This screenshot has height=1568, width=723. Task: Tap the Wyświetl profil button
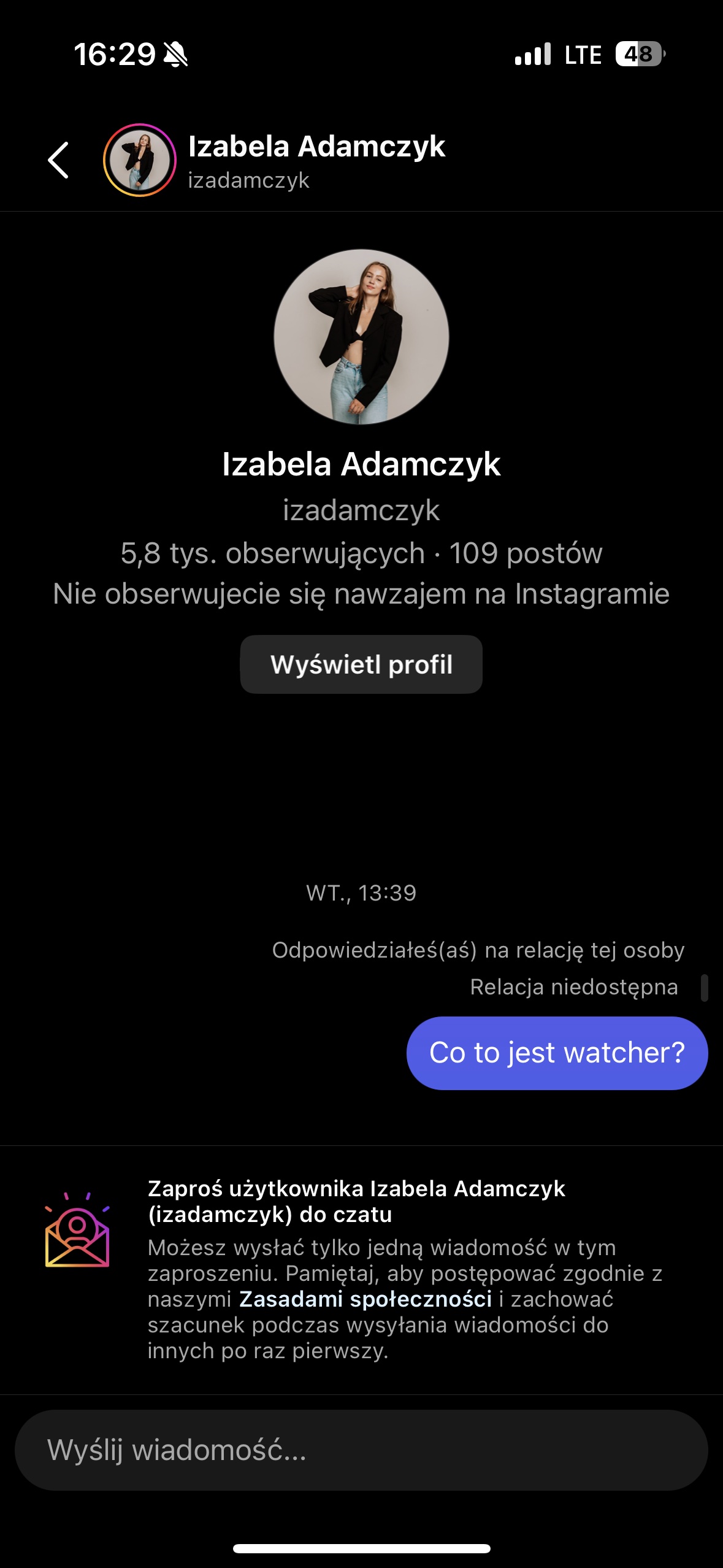(x=361, y=664)
